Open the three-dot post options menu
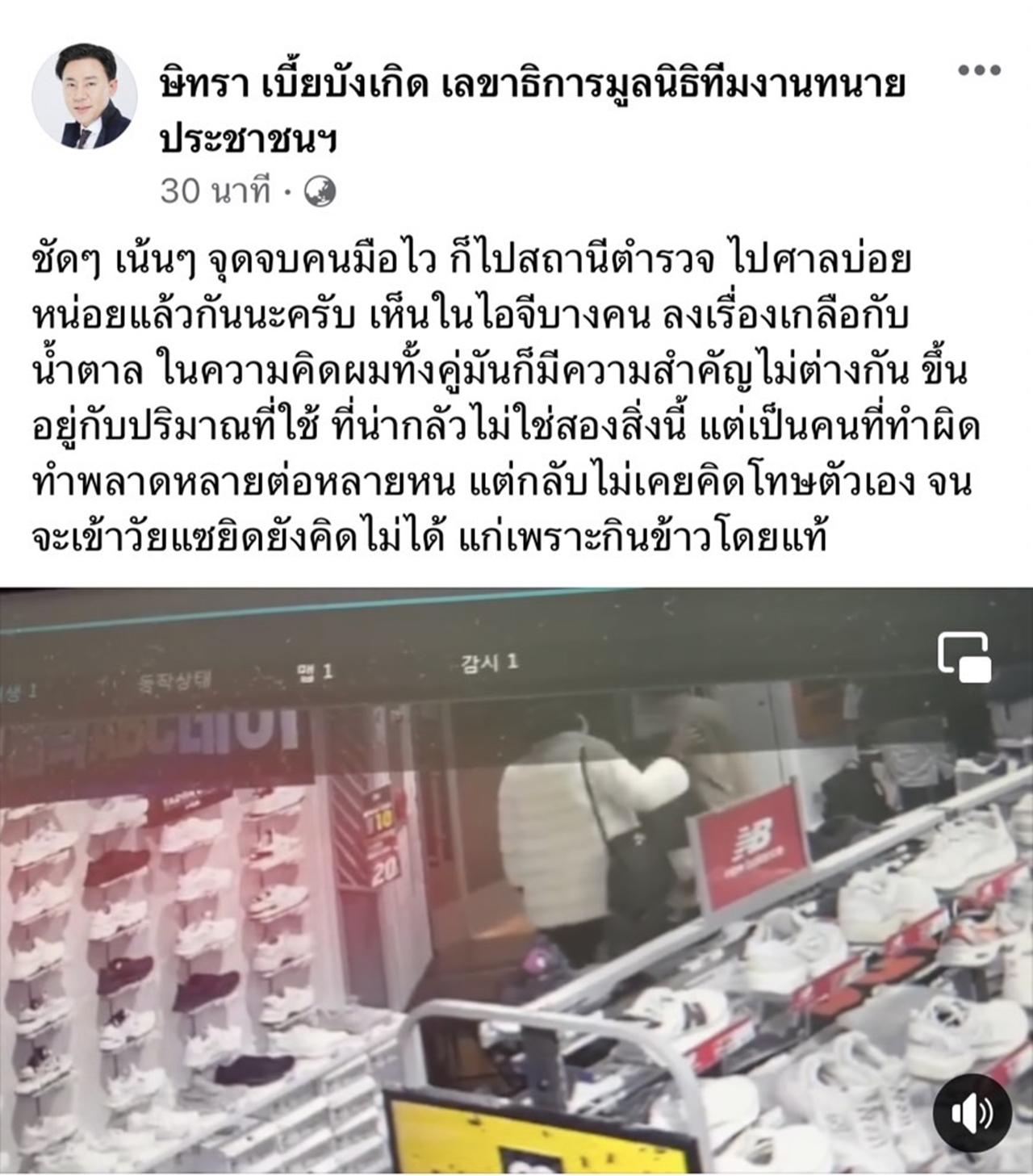The width and height of the screenshot is (1033, 1176). coord(979,70)
